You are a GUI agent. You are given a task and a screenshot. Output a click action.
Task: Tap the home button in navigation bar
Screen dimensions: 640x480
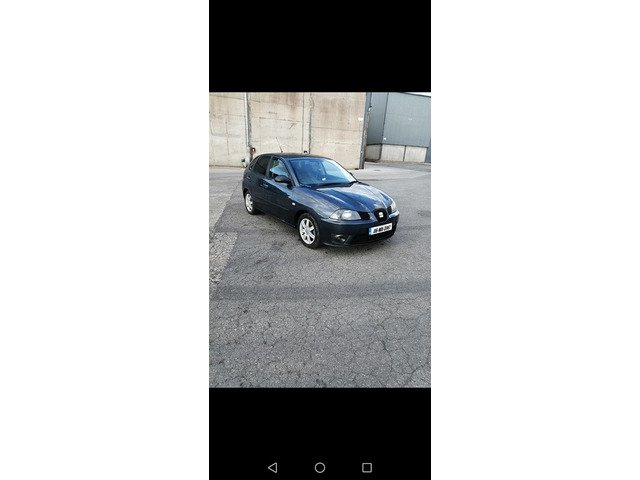coord(320,467)
